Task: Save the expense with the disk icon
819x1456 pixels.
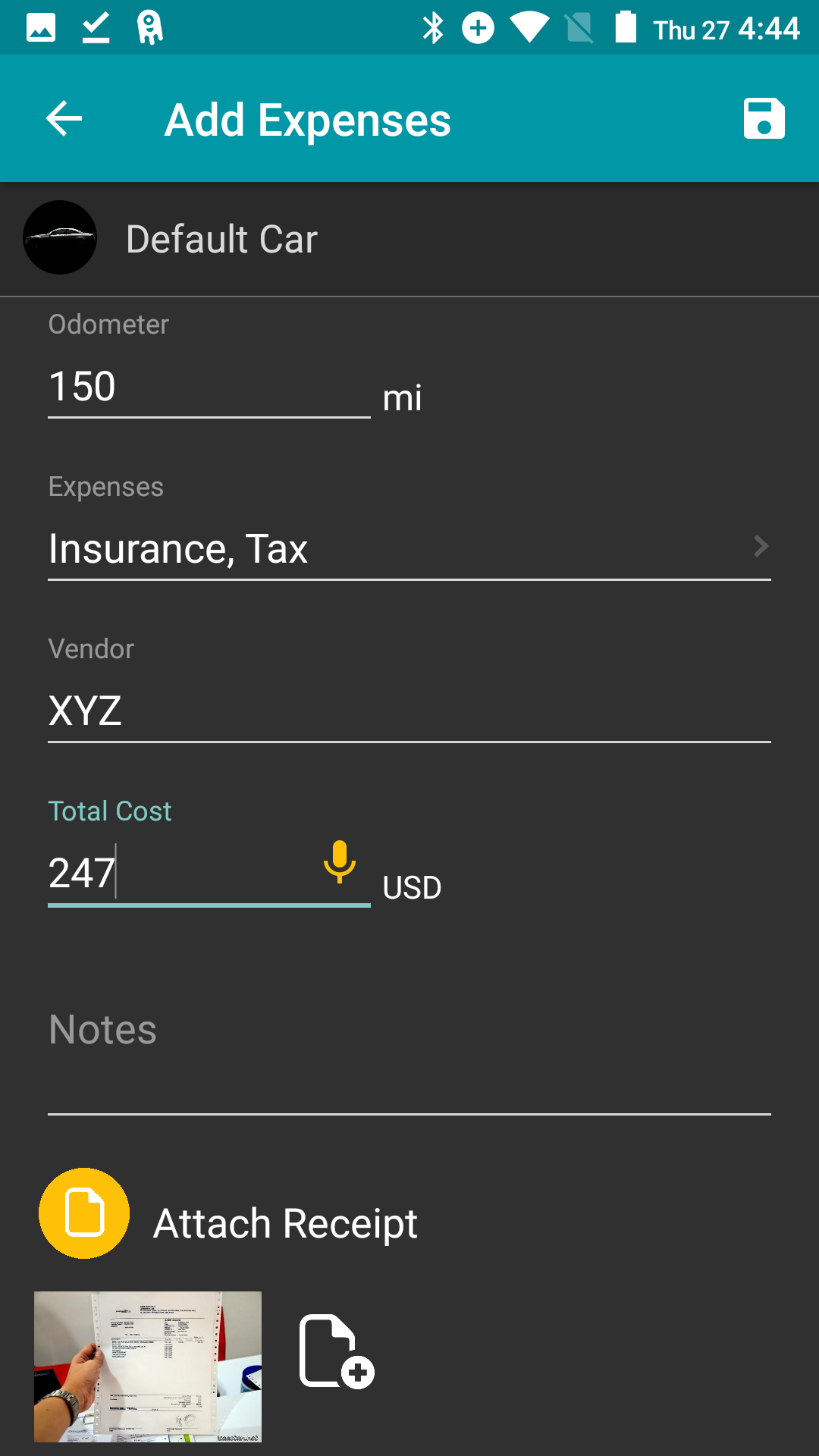Action: pos(764,119)
